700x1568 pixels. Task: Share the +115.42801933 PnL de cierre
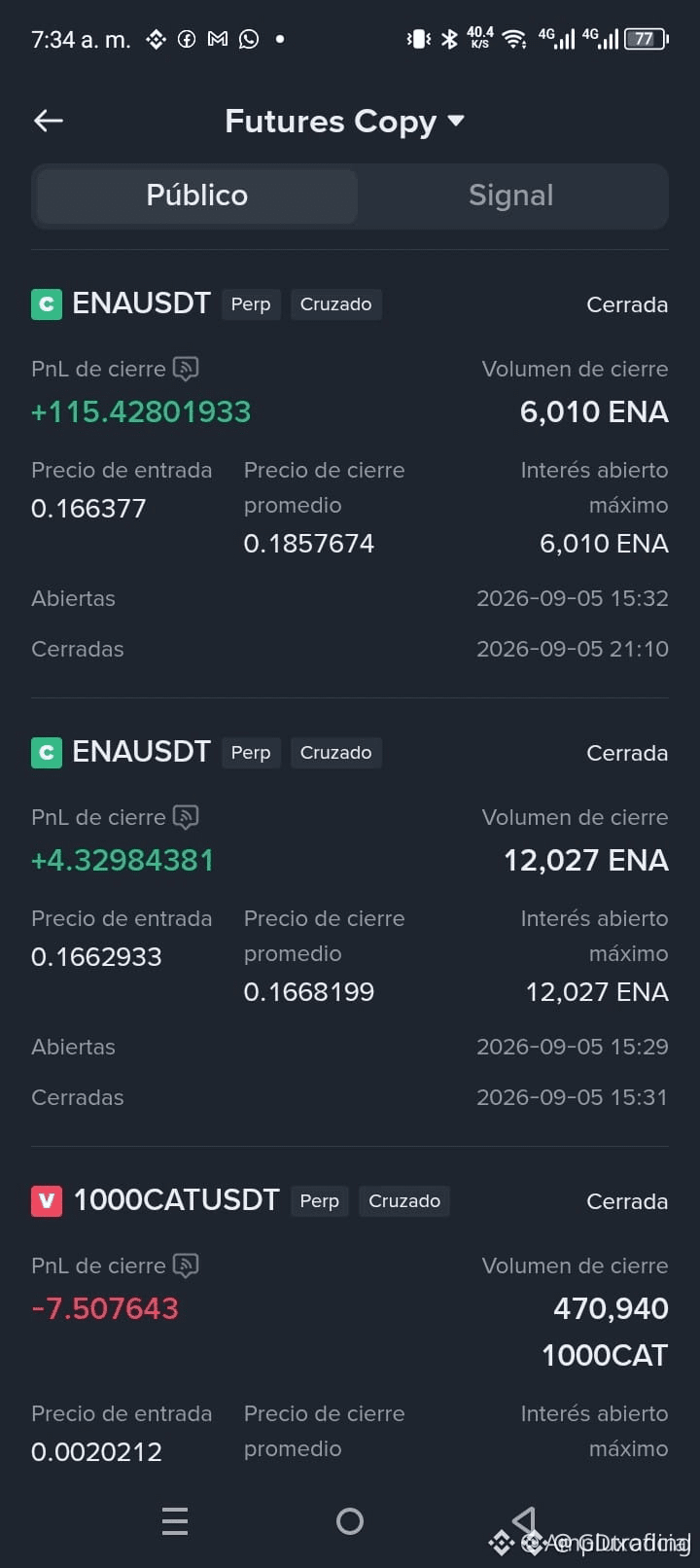click(x=186, y=369)
